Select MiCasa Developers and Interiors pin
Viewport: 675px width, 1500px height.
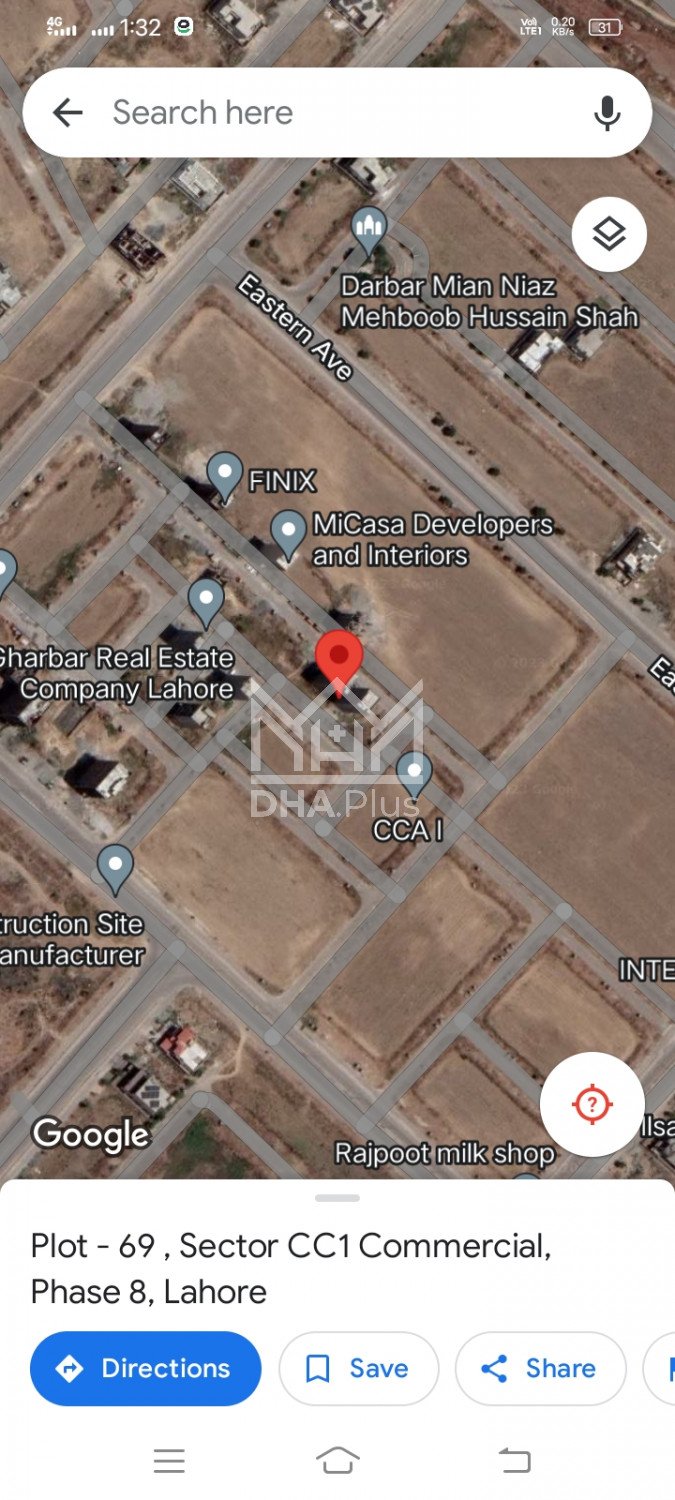pos(289,531)
